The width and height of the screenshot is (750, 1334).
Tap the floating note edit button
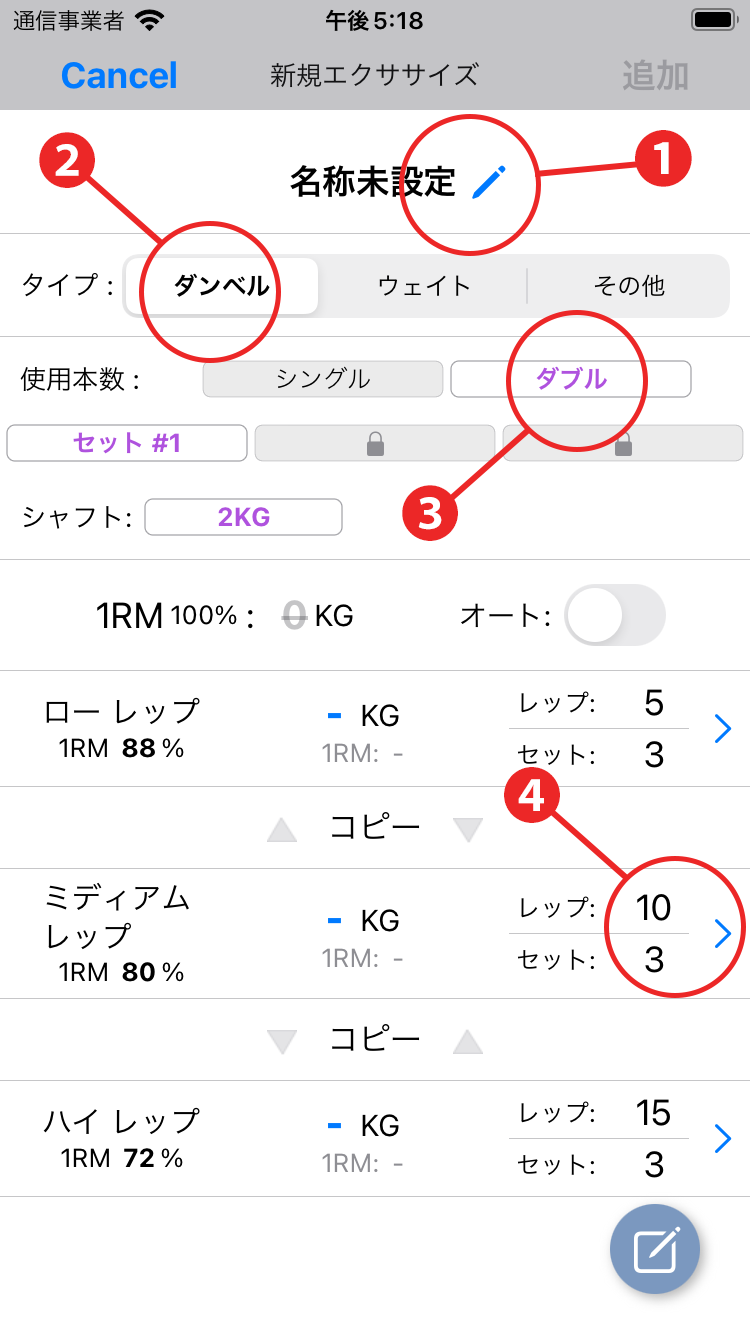pyautogui.click(x=655, y=1249)
